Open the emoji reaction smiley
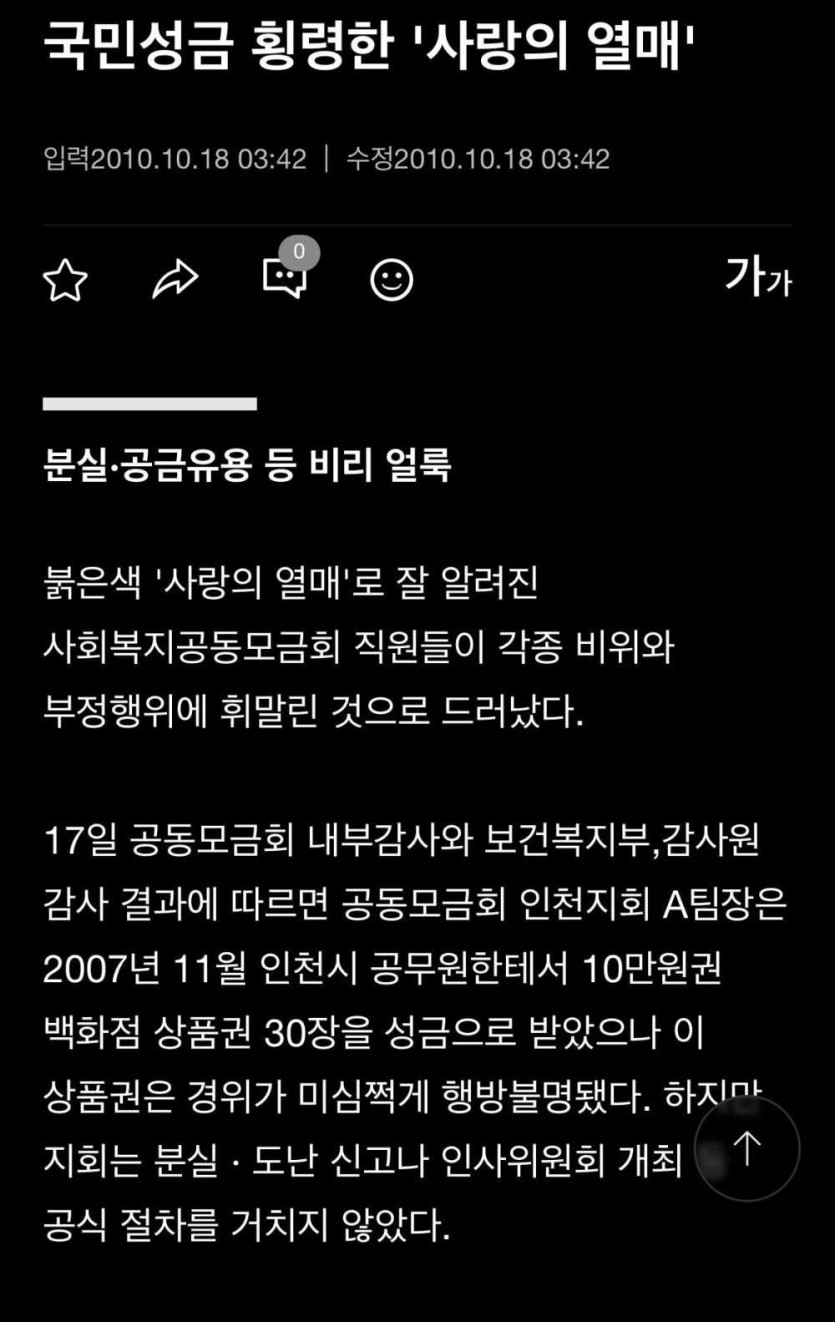This screenshot has height=1322, width=835. [392, 281]
